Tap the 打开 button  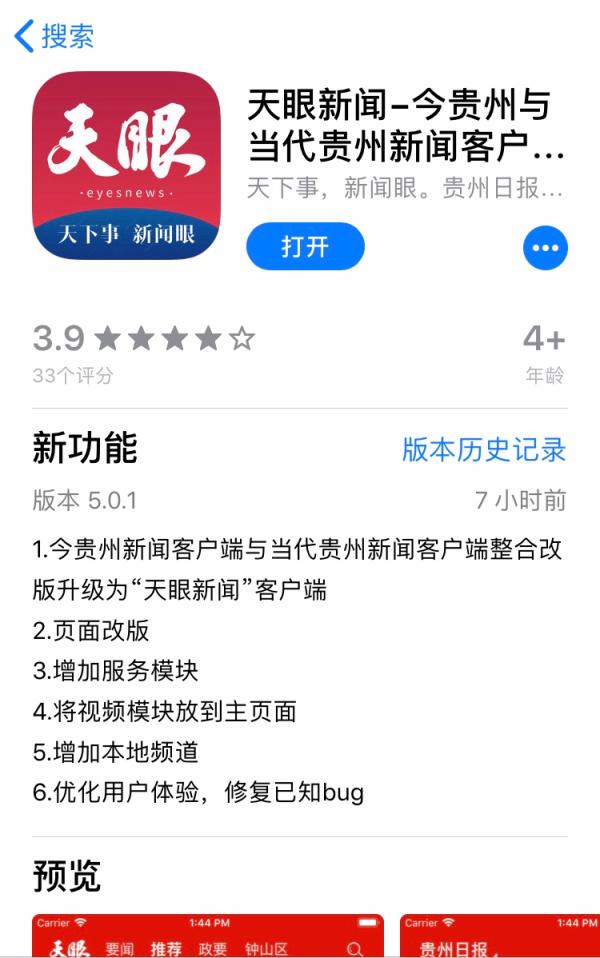pos(305,247)
